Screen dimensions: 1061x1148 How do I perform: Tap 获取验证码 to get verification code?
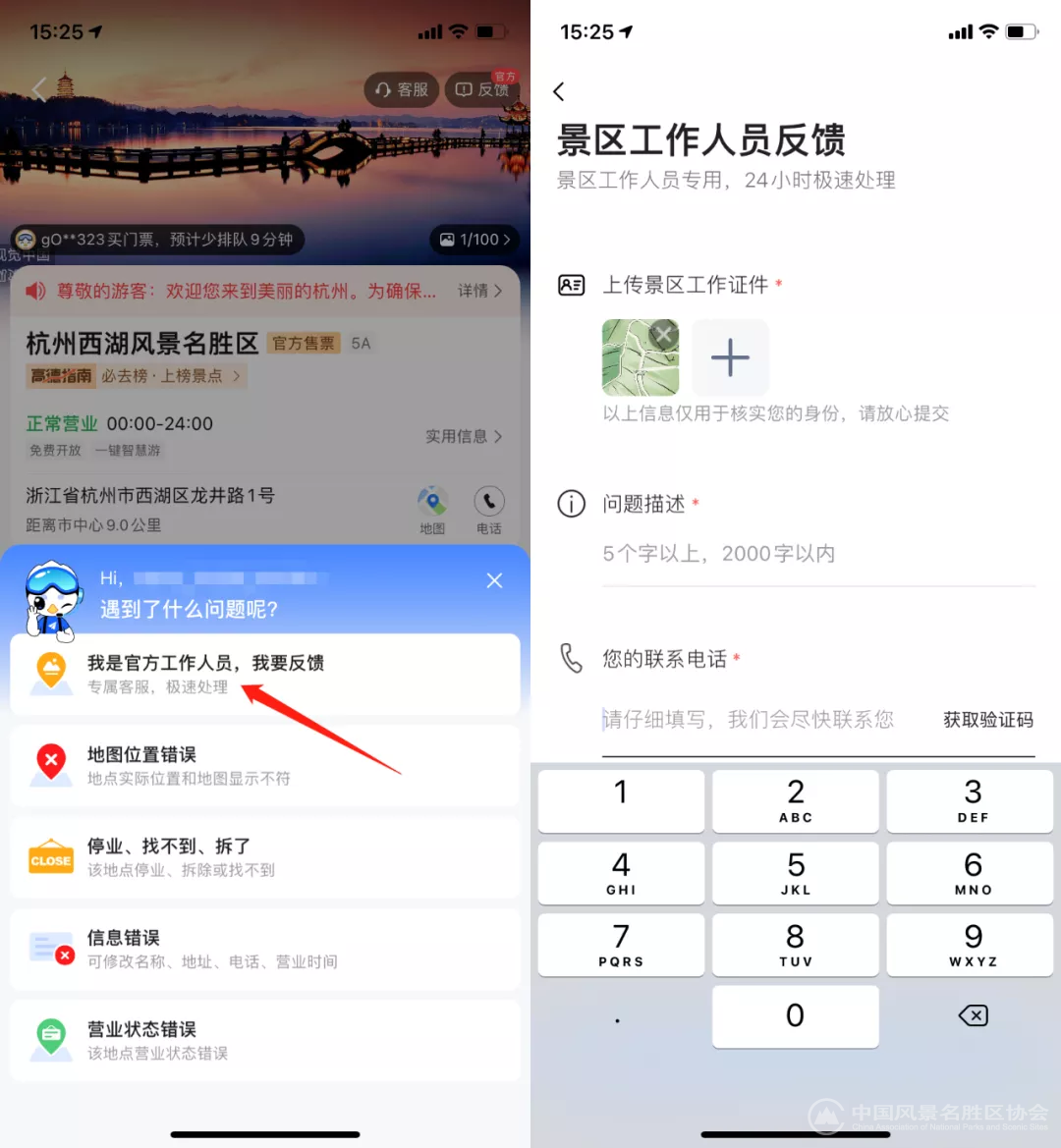(987, 720)
